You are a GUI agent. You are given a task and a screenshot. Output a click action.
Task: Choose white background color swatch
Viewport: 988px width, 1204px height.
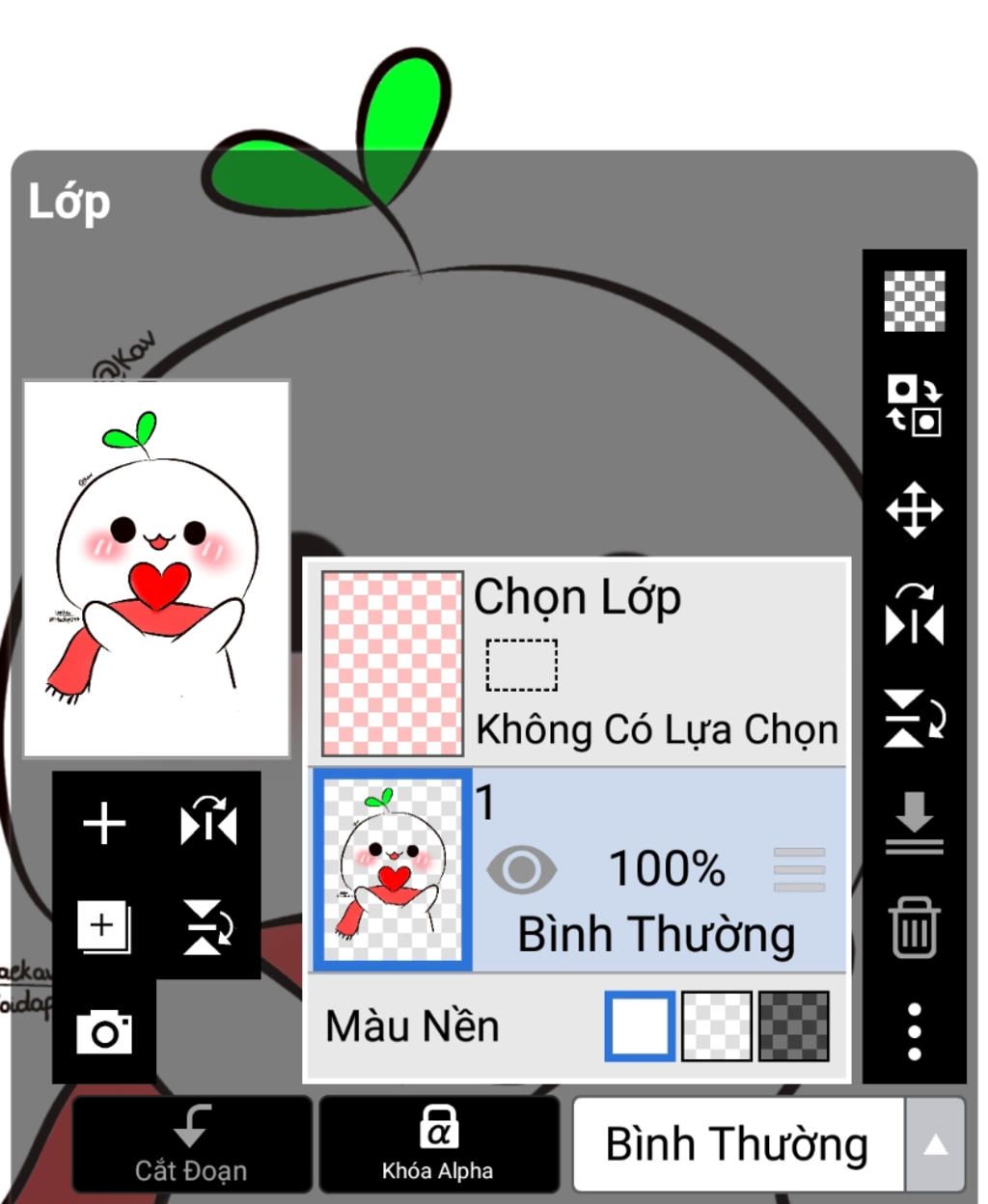click(640, 1026)
